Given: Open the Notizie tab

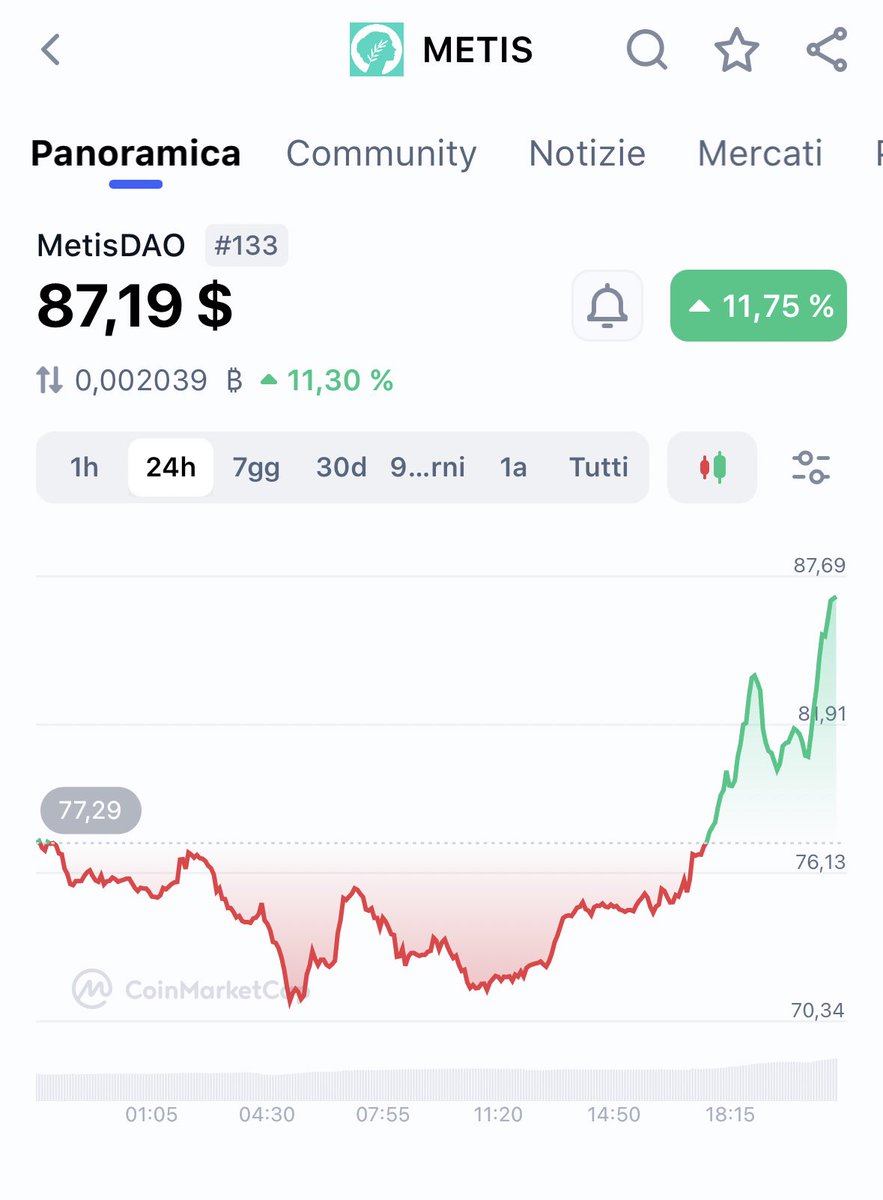Looking at the screenshot, I should 587,153.
